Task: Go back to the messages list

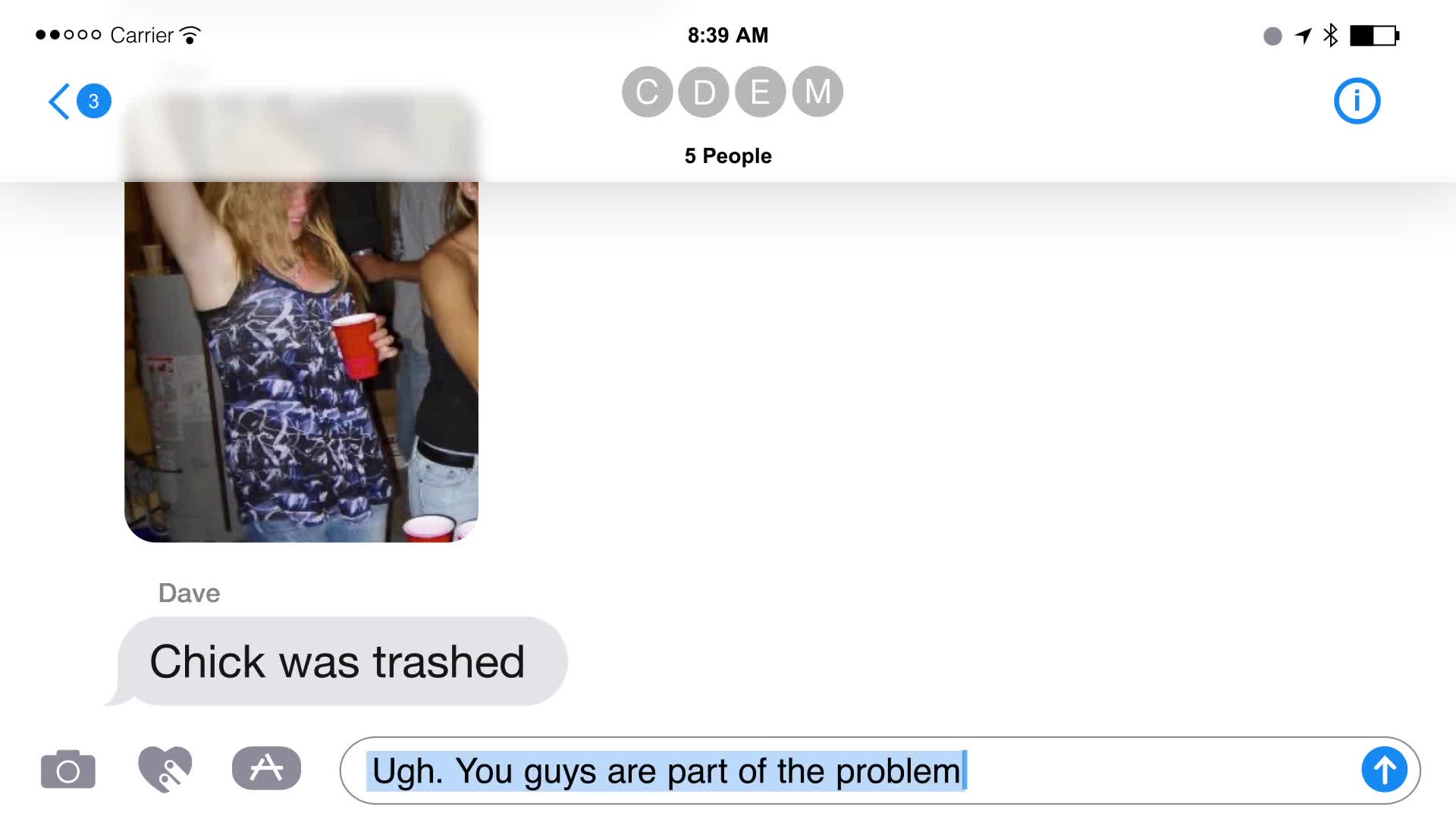Action: 77,101
